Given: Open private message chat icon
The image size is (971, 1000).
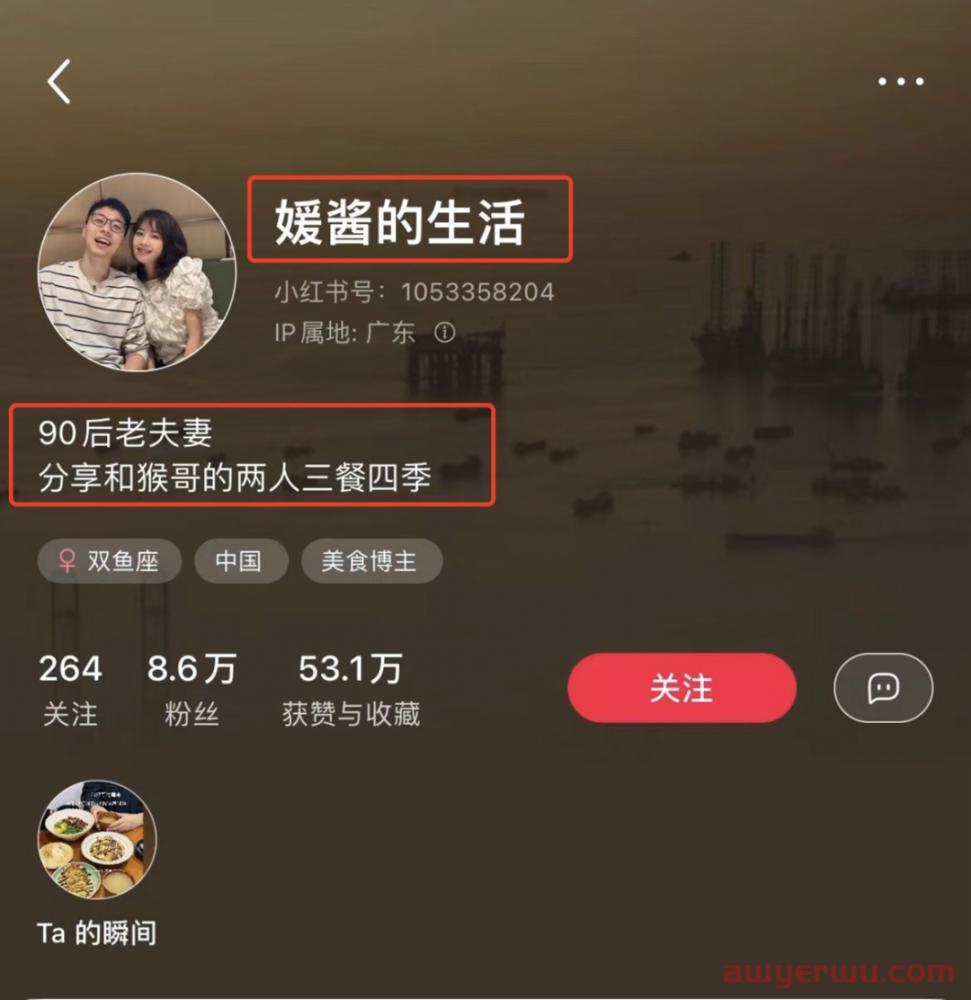Looking at the screenshot, I should pos(883,688).
